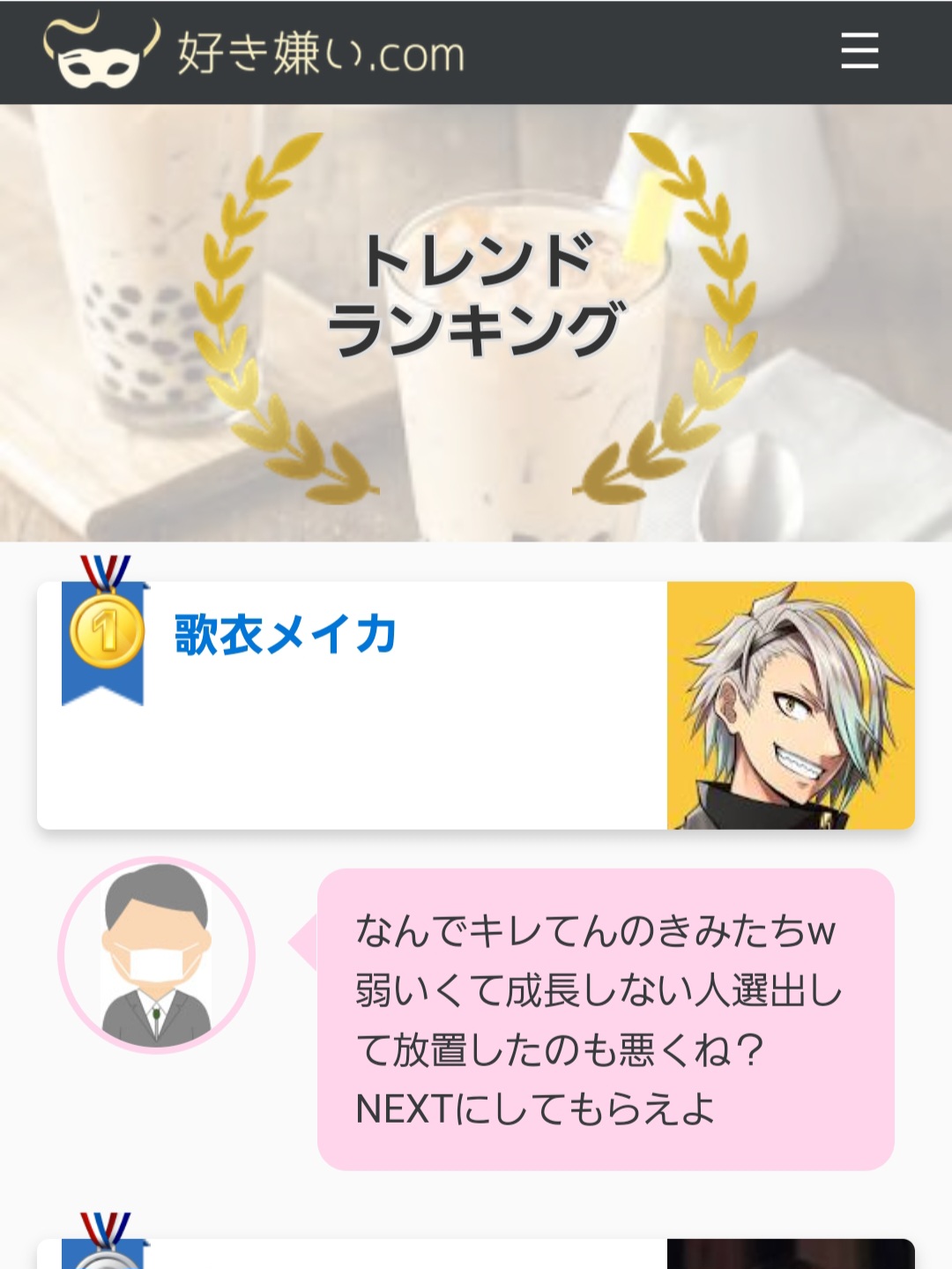Open the comment about 歌衣メイカ
This screenshot has width=952, height=1269.
coord(605,1019)
